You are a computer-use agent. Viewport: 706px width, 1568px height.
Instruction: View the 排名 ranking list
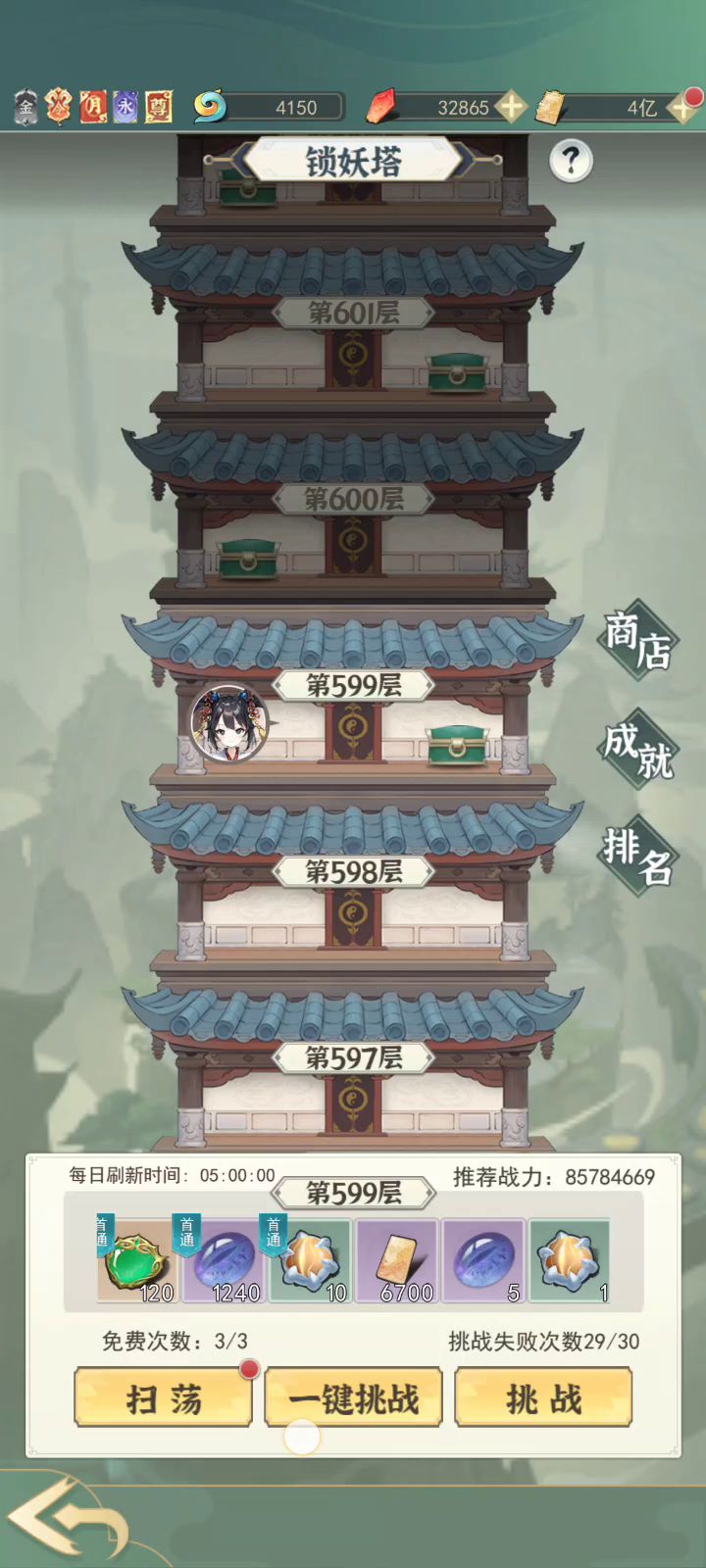[637, 856]
